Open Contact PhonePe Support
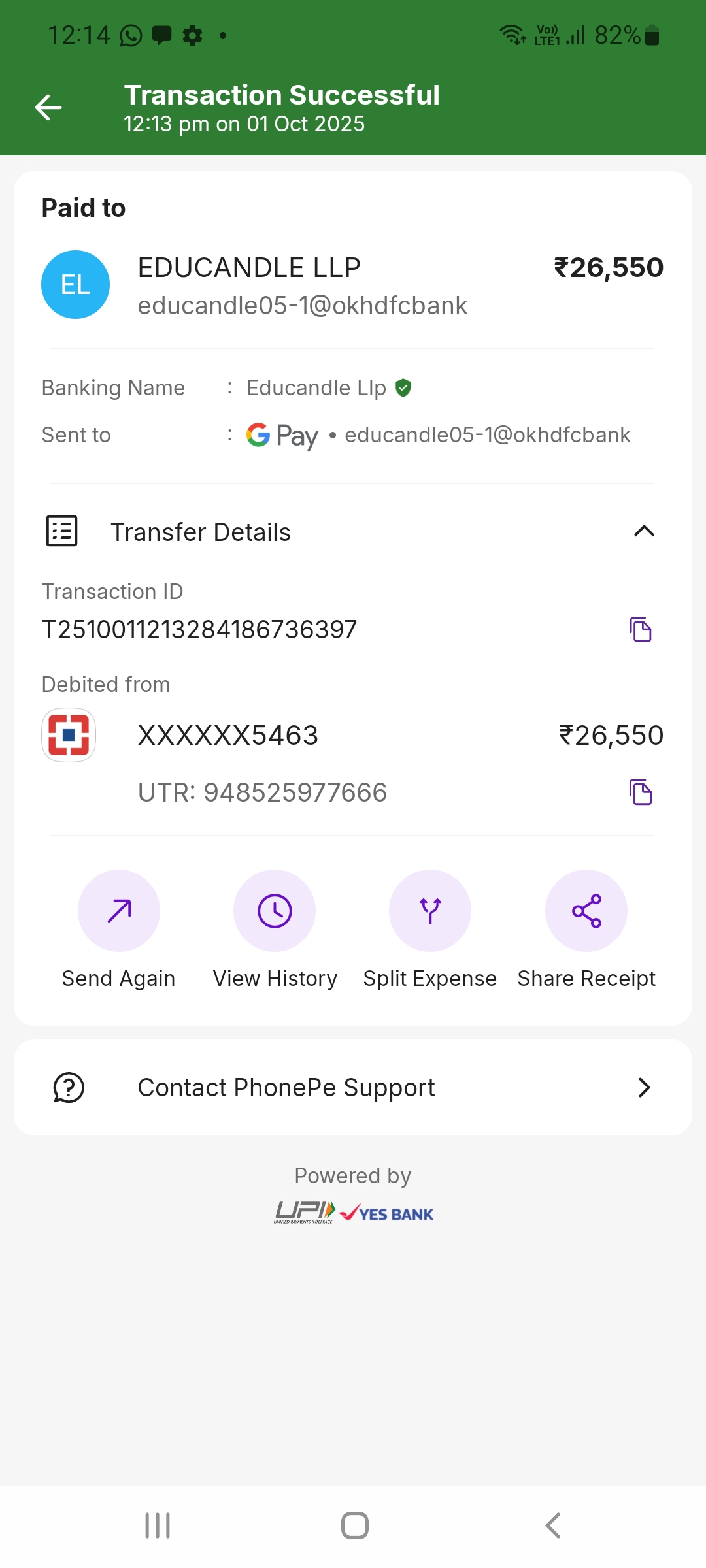The width and height of the screenshot is (706, 1568). pyautogui.click(x=353, y=1088)
